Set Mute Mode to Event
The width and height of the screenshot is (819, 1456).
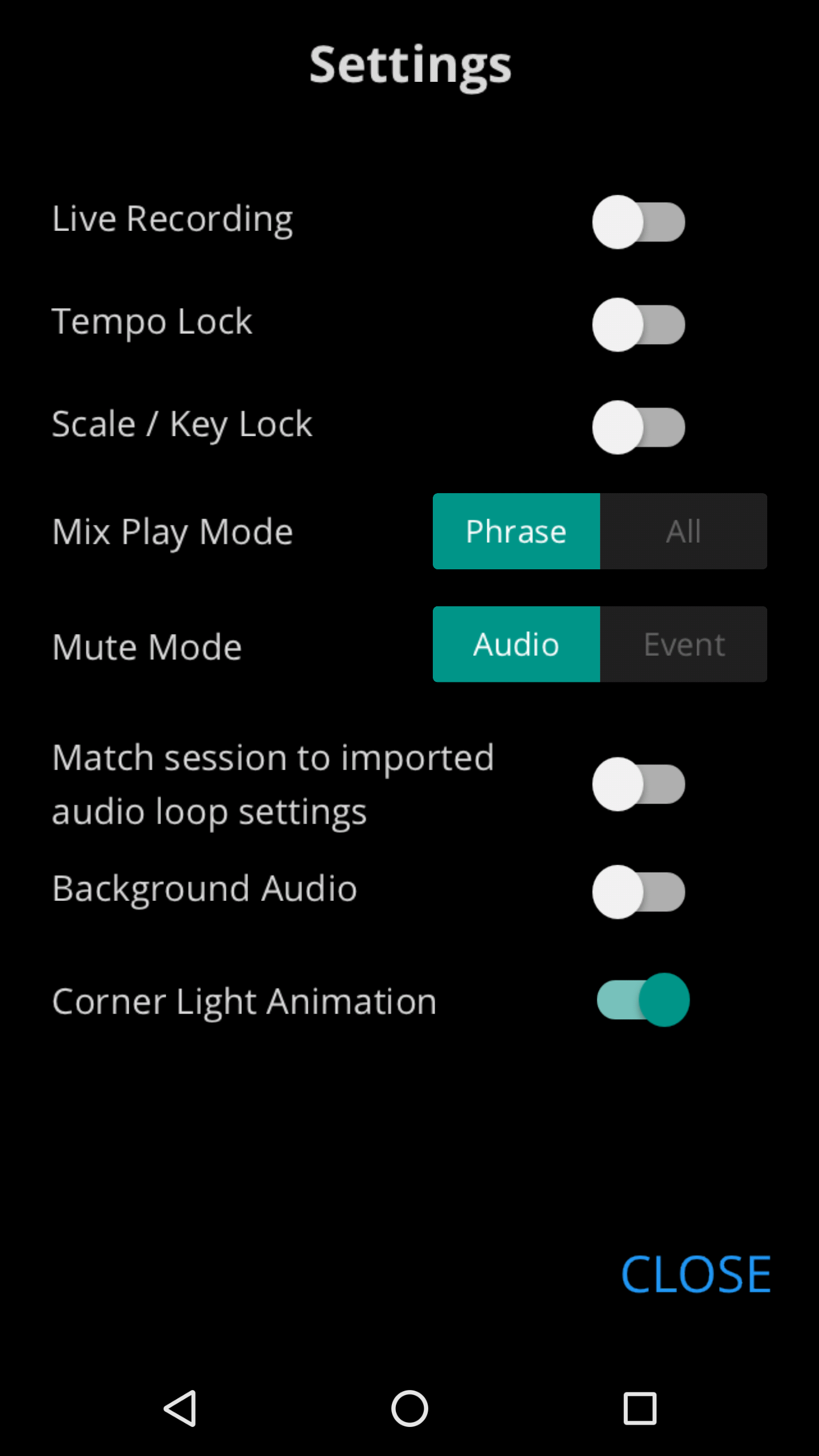pos(684,644)
